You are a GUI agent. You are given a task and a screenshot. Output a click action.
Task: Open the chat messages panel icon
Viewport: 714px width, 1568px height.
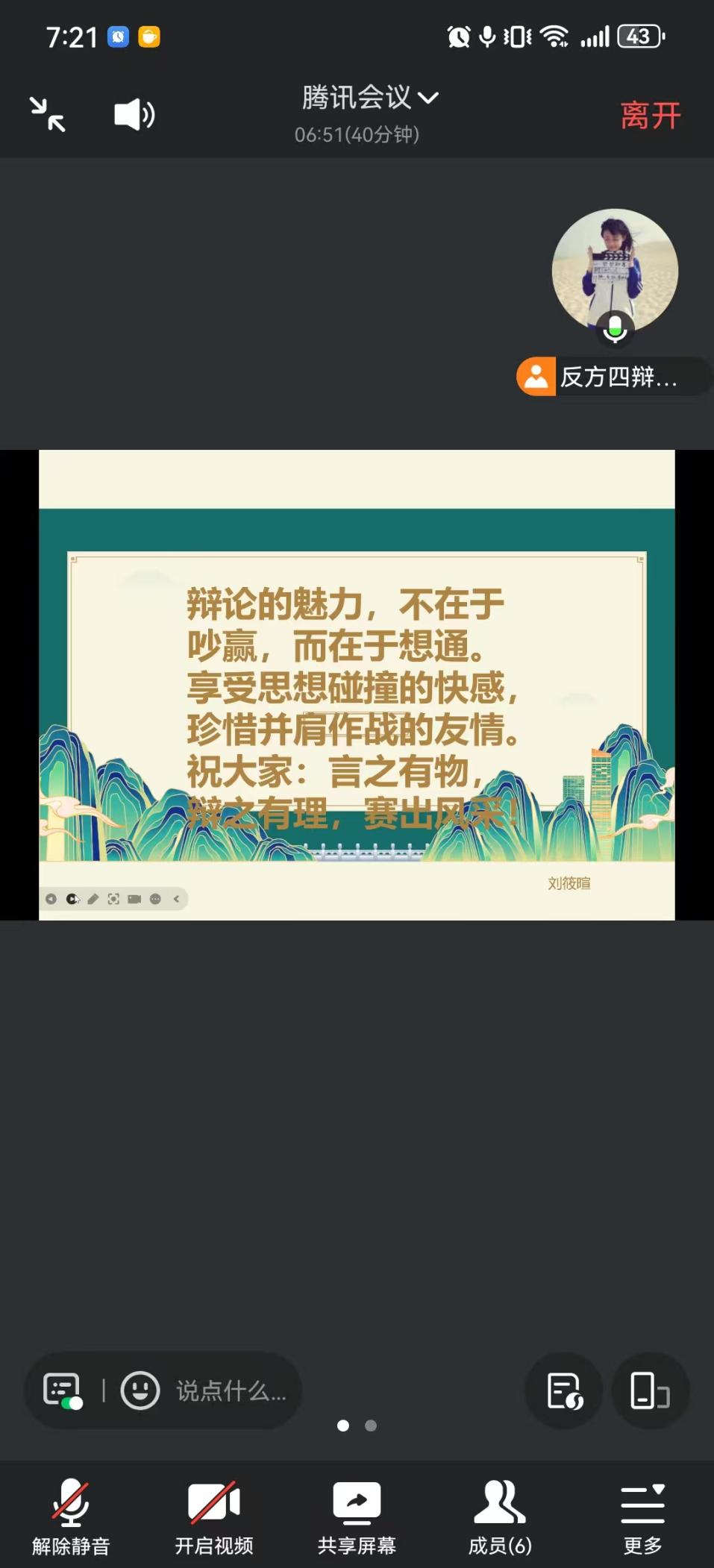pyautogui.click(x=63, y=1390)
